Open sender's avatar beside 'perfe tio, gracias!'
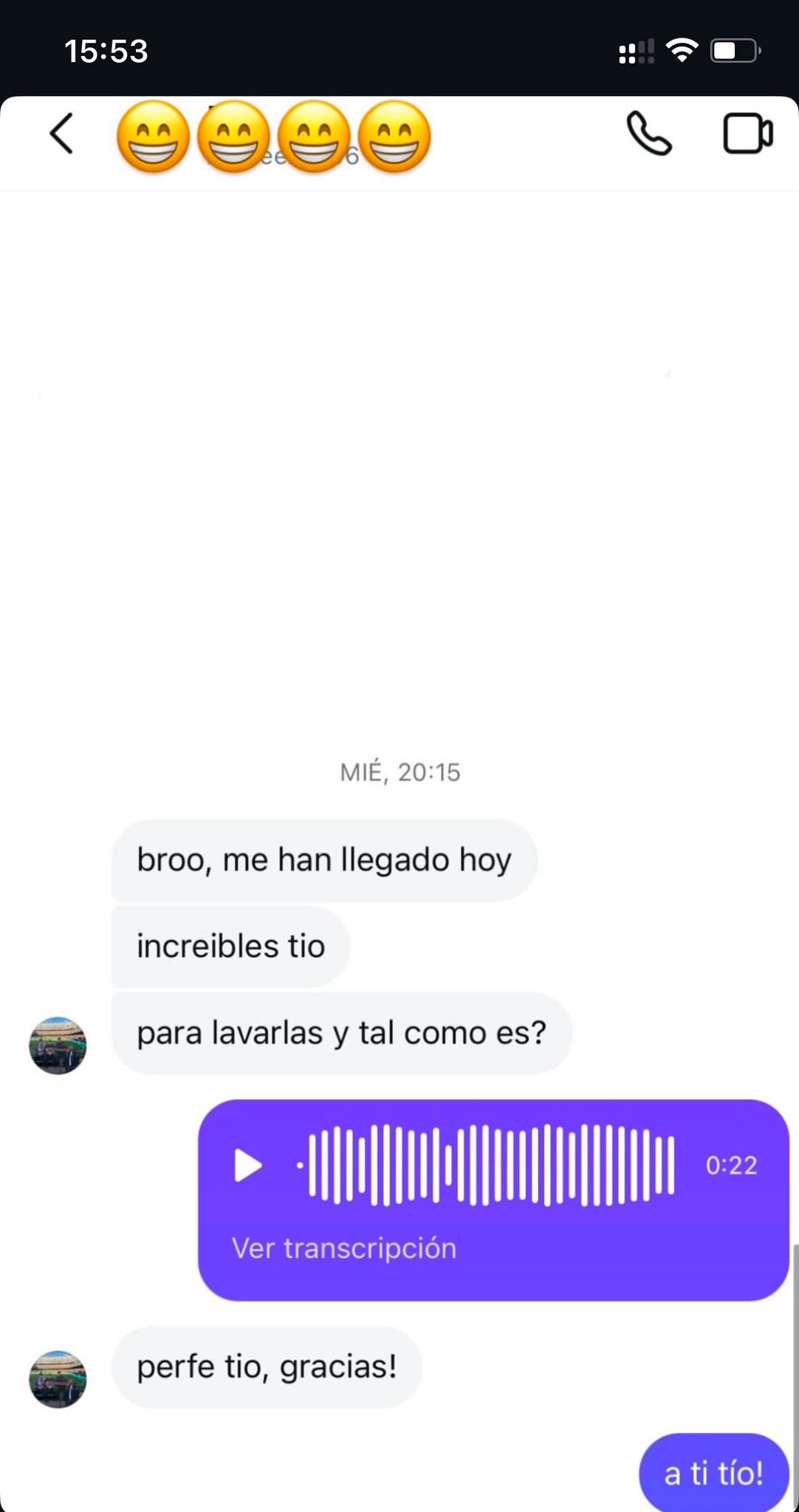The width and height of the screenshot is (799, 1512). [x=58, y=1379]
